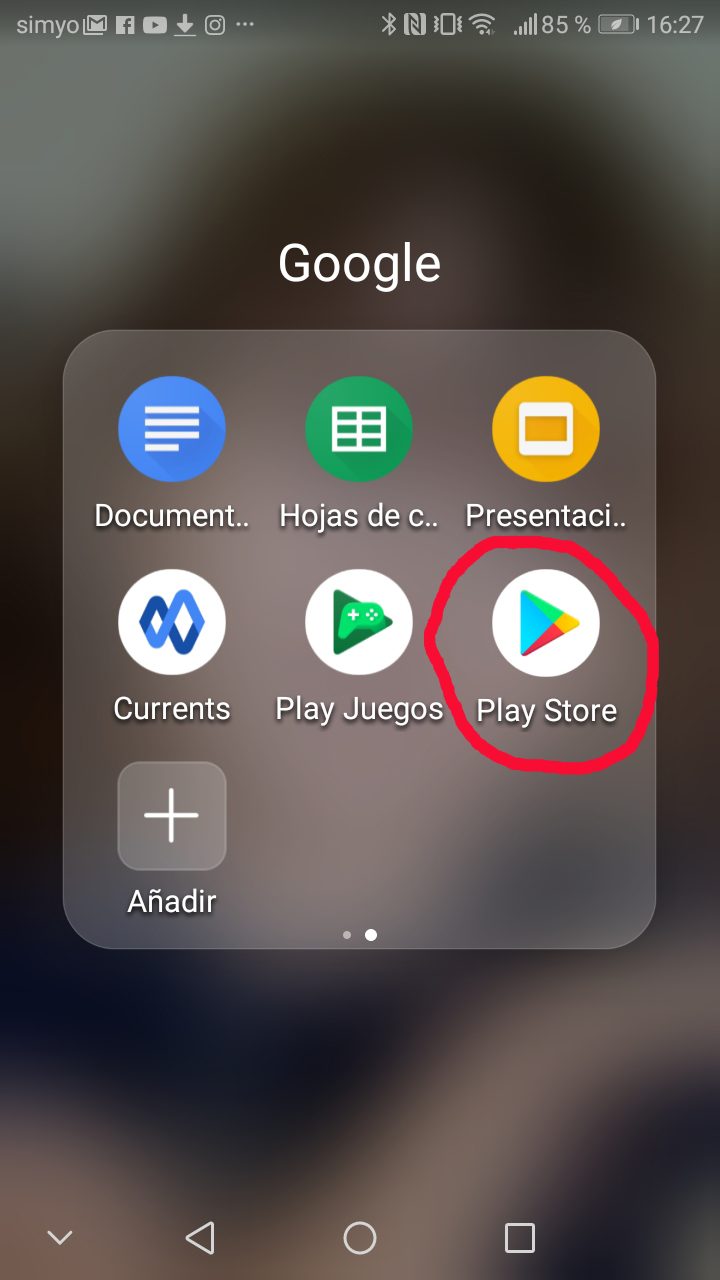Tap Añadir to add apps to folder
The image size is (720, 1280).
[x=172, y=815]
